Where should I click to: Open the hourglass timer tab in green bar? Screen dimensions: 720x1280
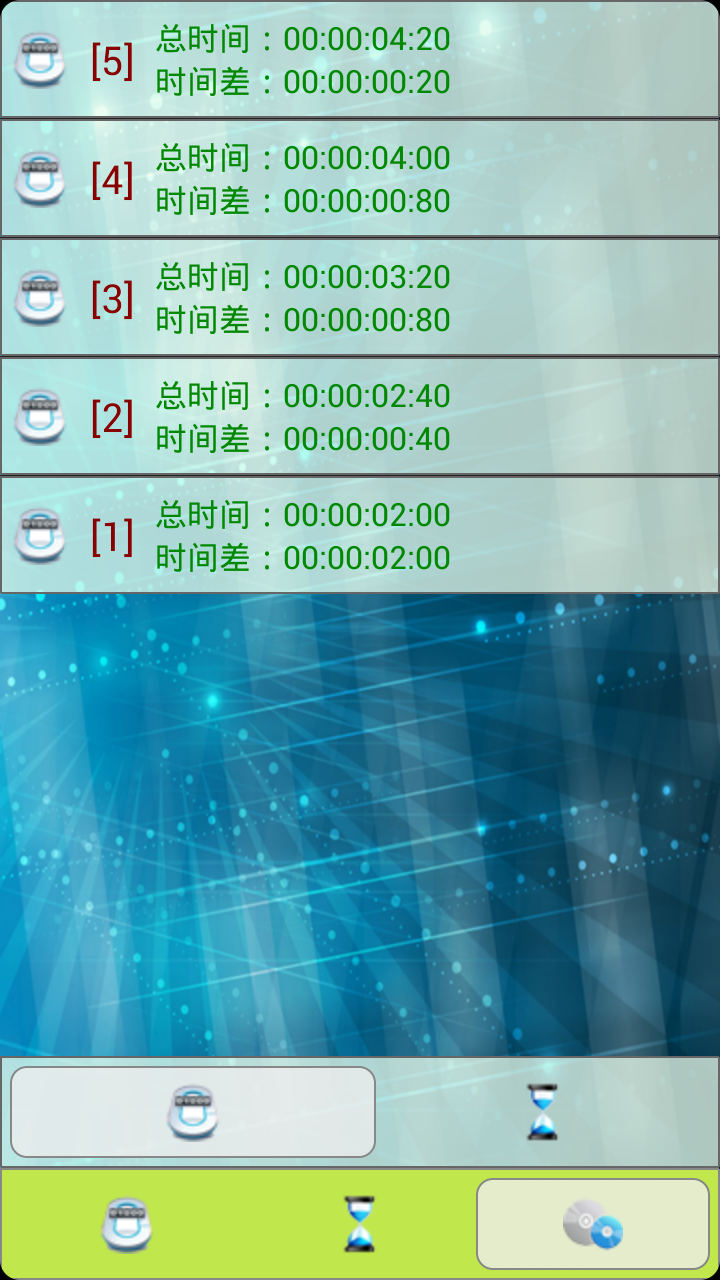coord(359,1224)
